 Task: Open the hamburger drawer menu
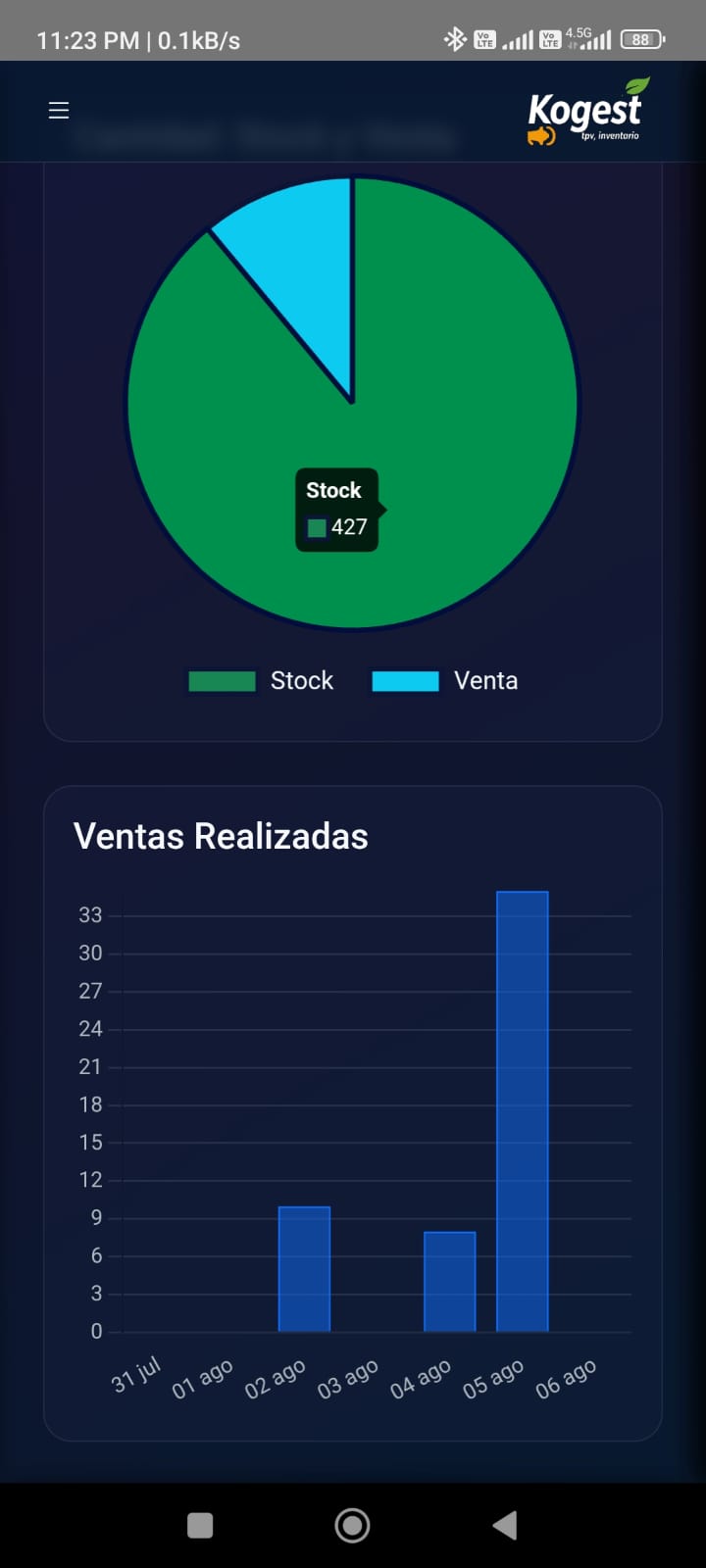click(x=59, y=110)
